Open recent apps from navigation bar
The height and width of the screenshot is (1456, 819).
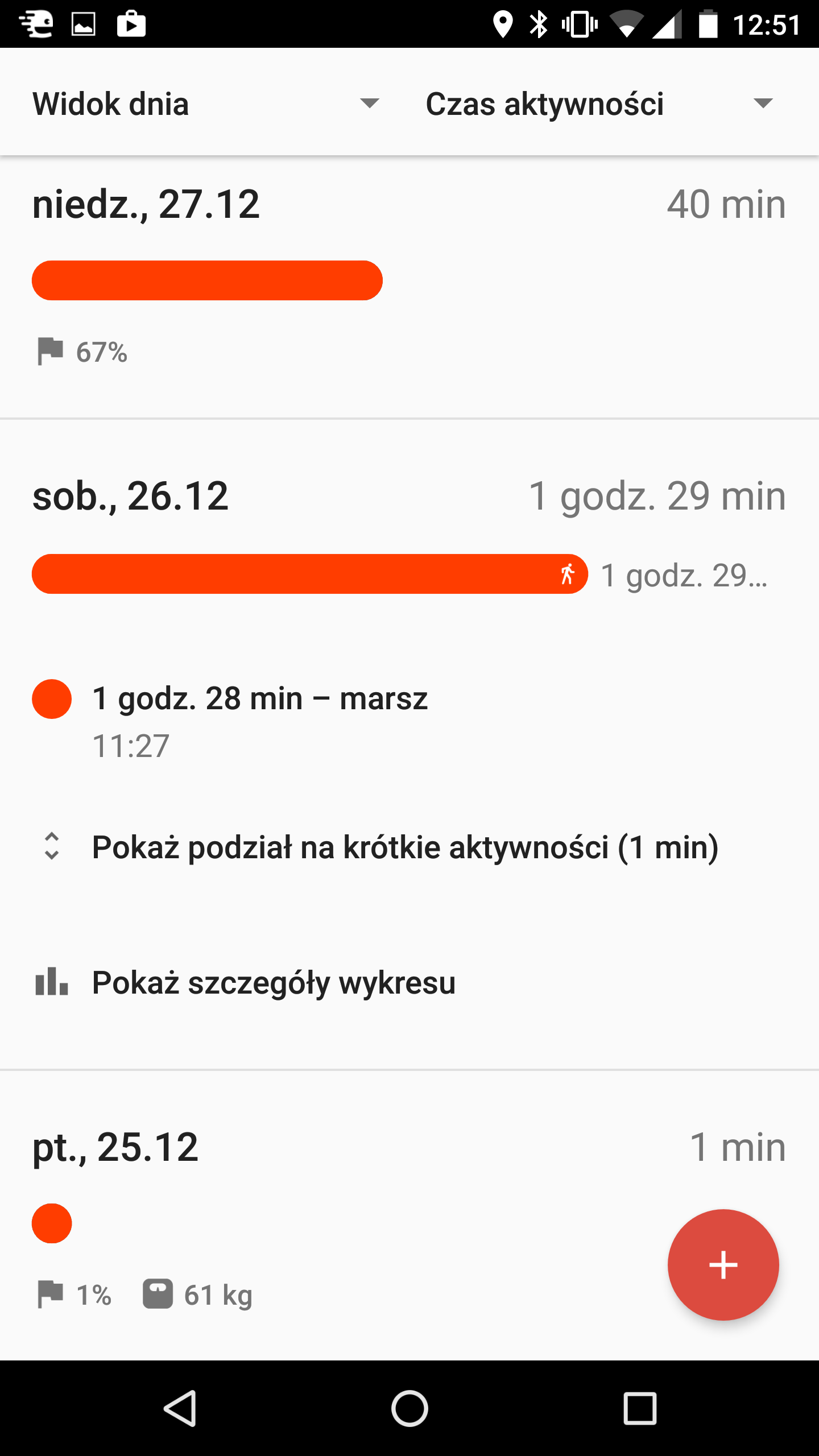click(x=640, y=1408)
